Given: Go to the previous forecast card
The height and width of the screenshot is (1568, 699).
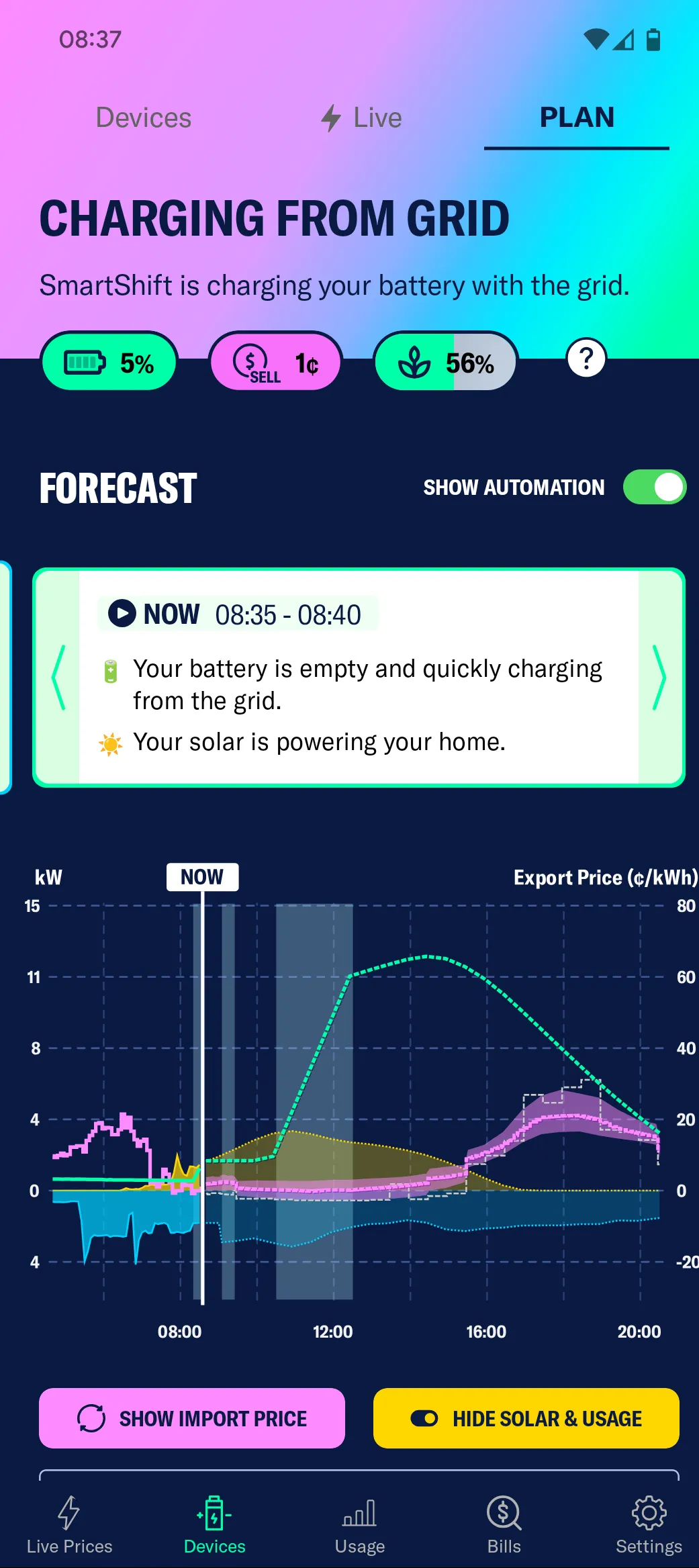Looking at the screenshot, I should [58, 678].
